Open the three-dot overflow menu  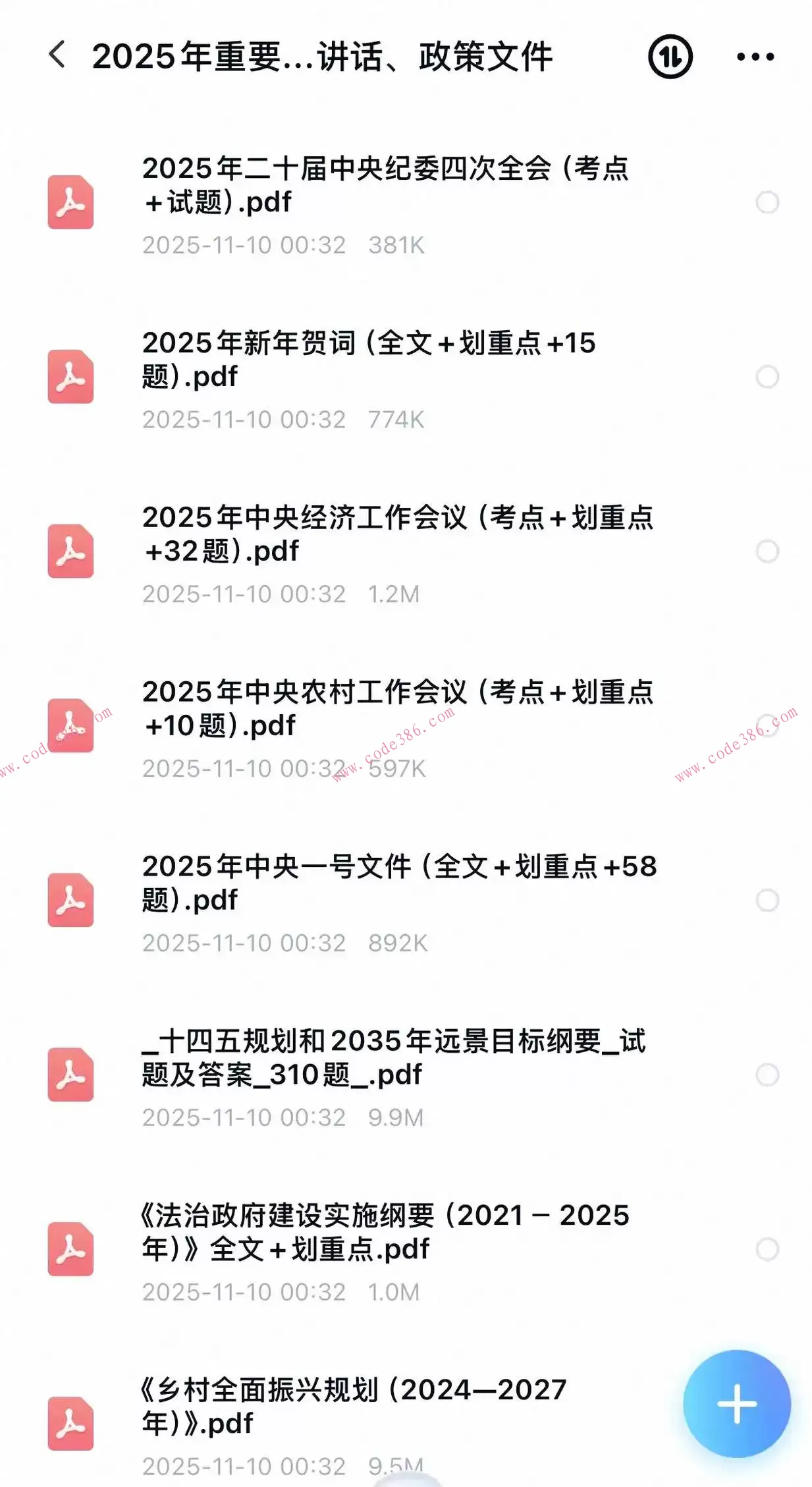tap(753, 57)
